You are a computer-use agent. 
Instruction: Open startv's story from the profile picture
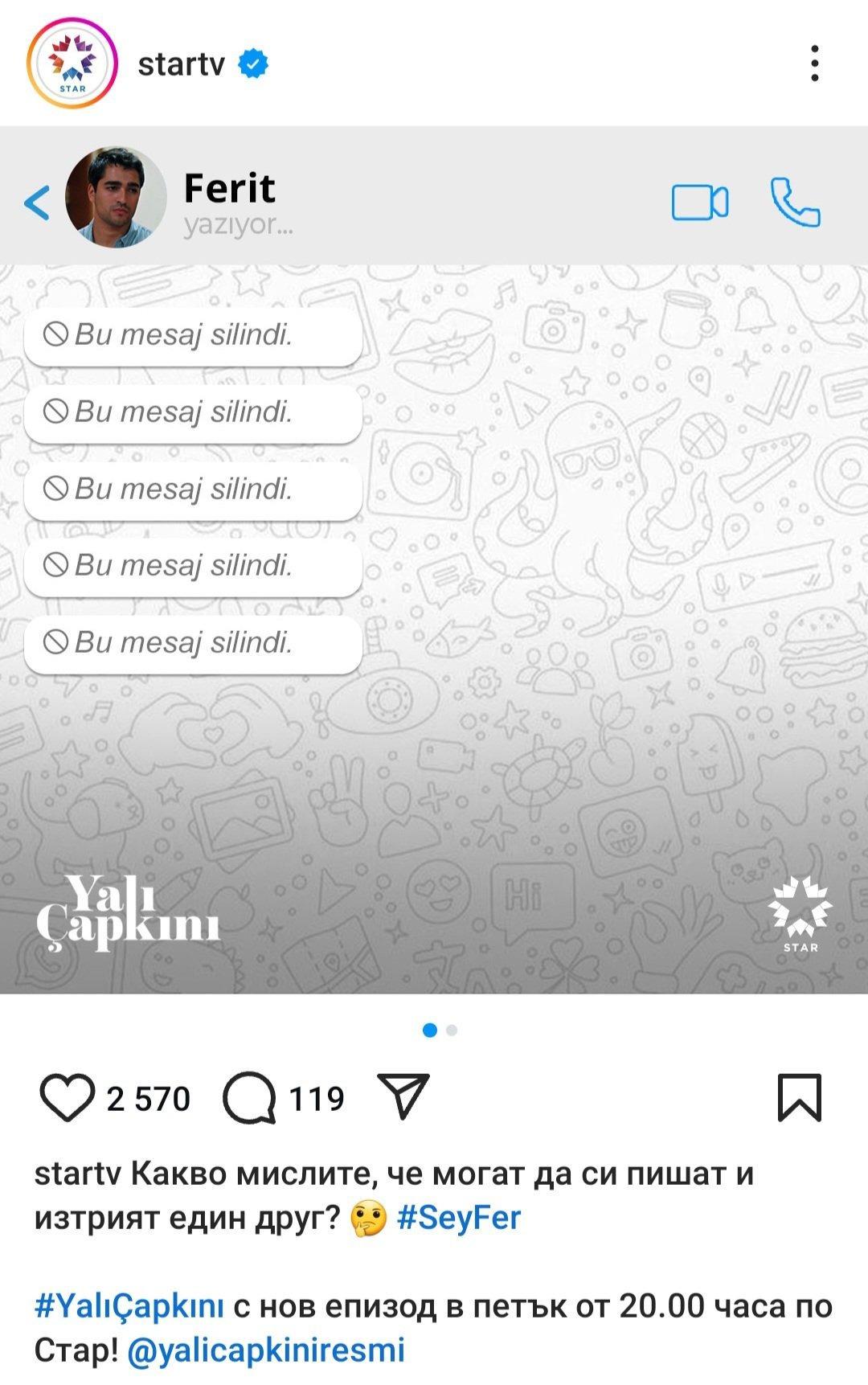[72, 64]
